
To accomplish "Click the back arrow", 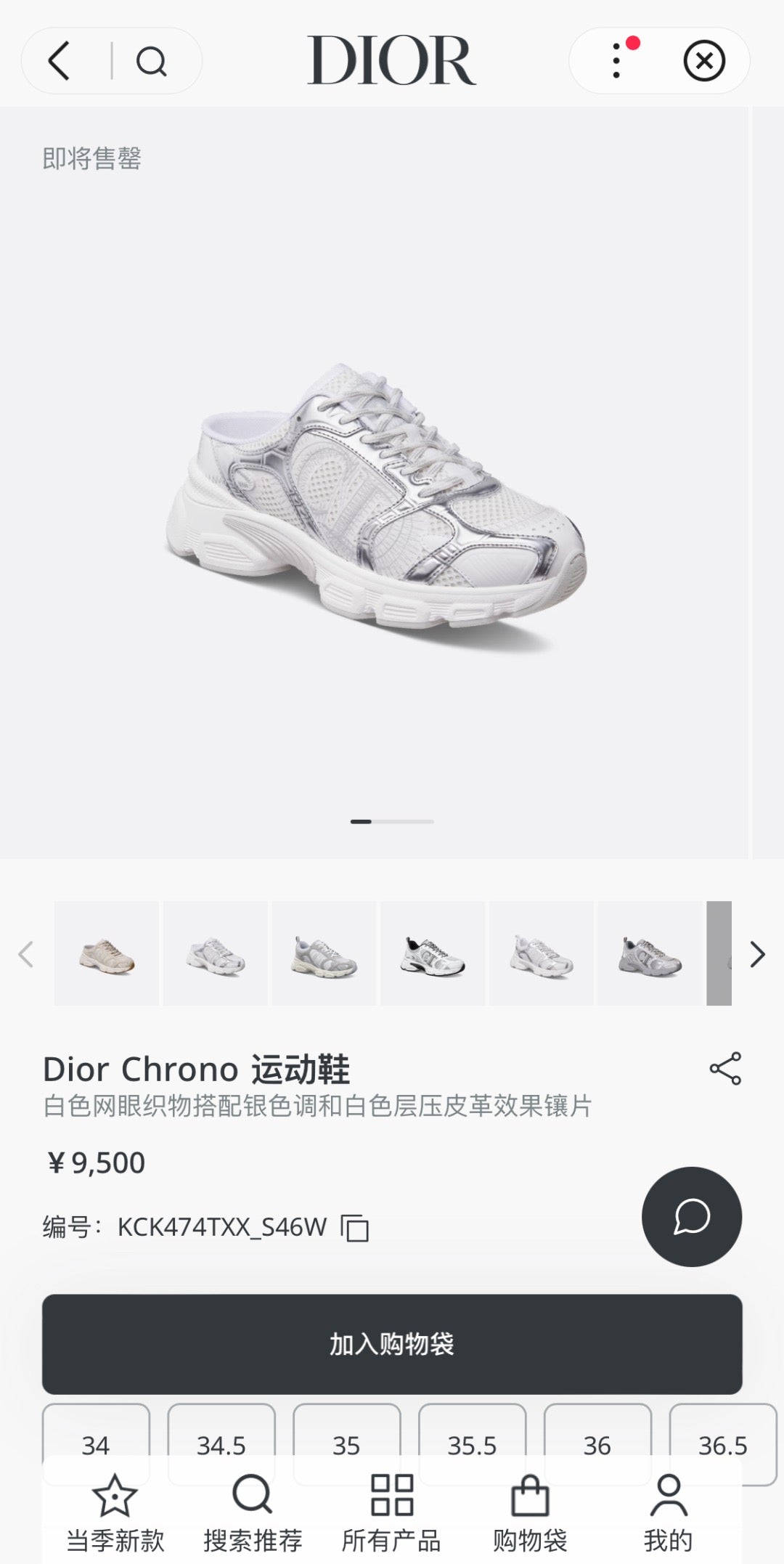I will pos(60,61).
